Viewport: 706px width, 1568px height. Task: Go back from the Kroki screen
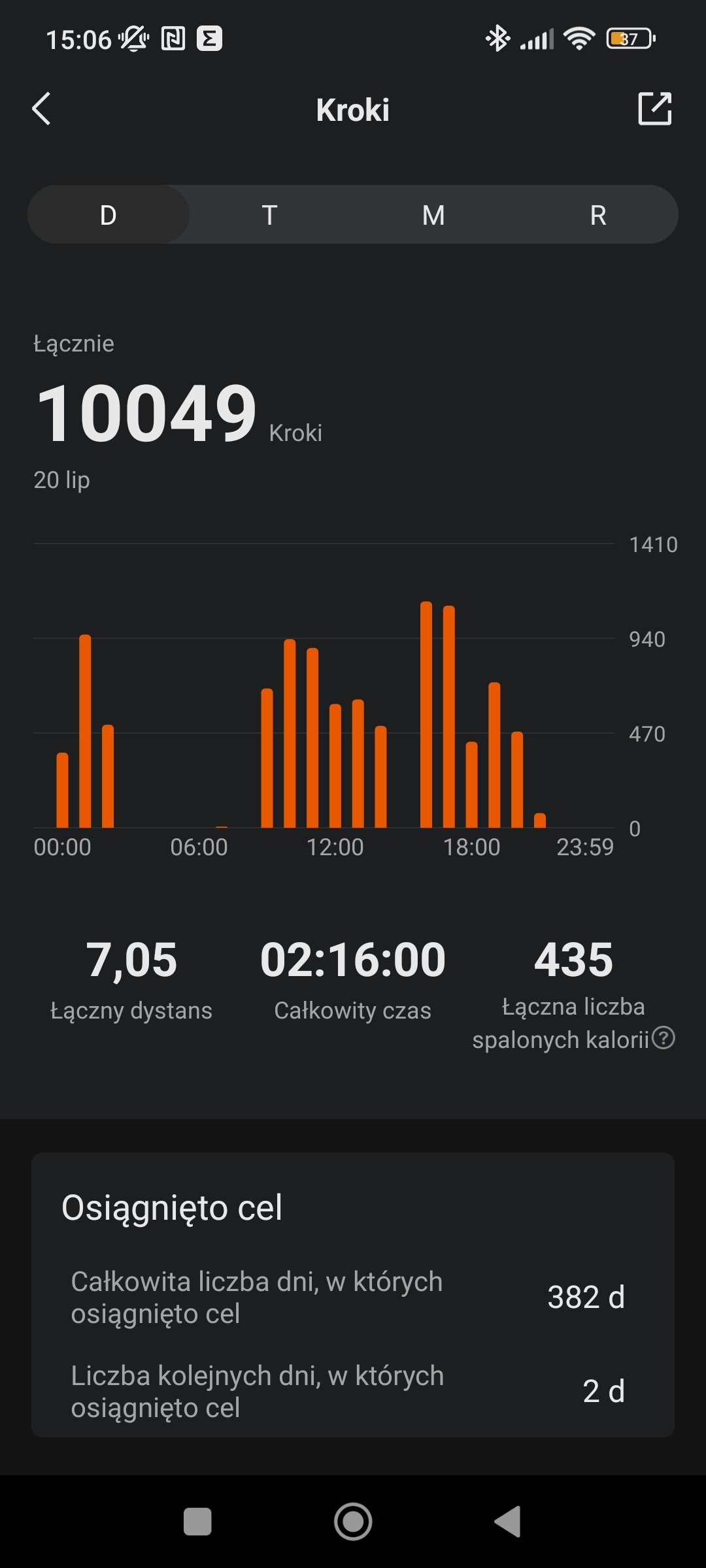tap(41, 108)
